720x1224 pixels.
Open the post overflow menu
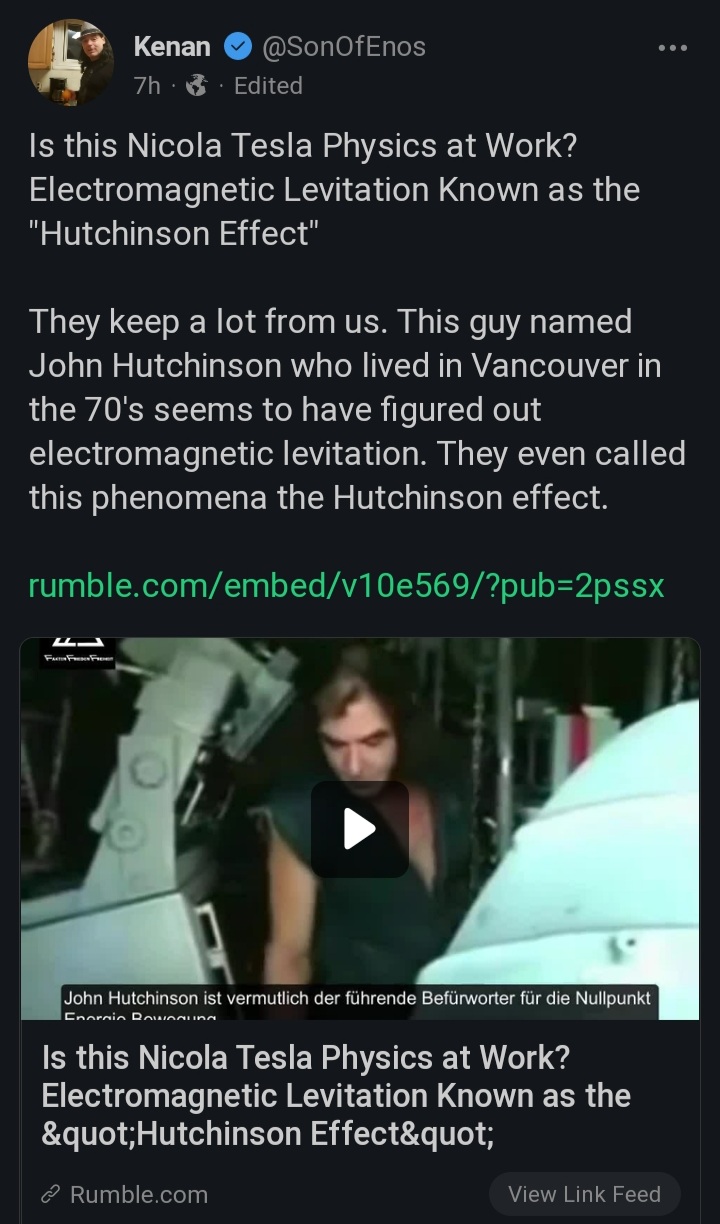coord(672,47)
